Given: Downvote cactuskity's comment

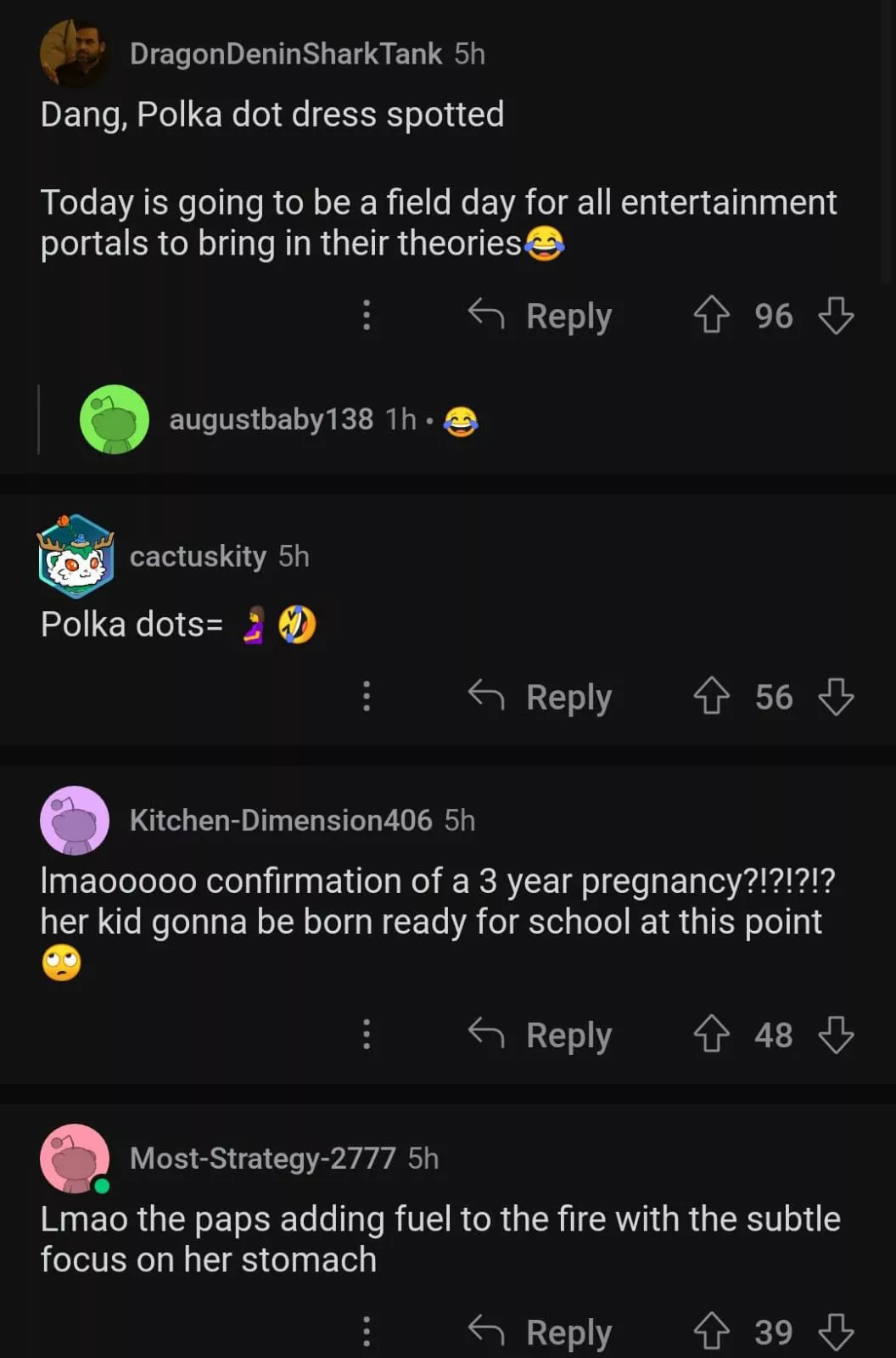Looking at the screenshot, I should [836, 697].
